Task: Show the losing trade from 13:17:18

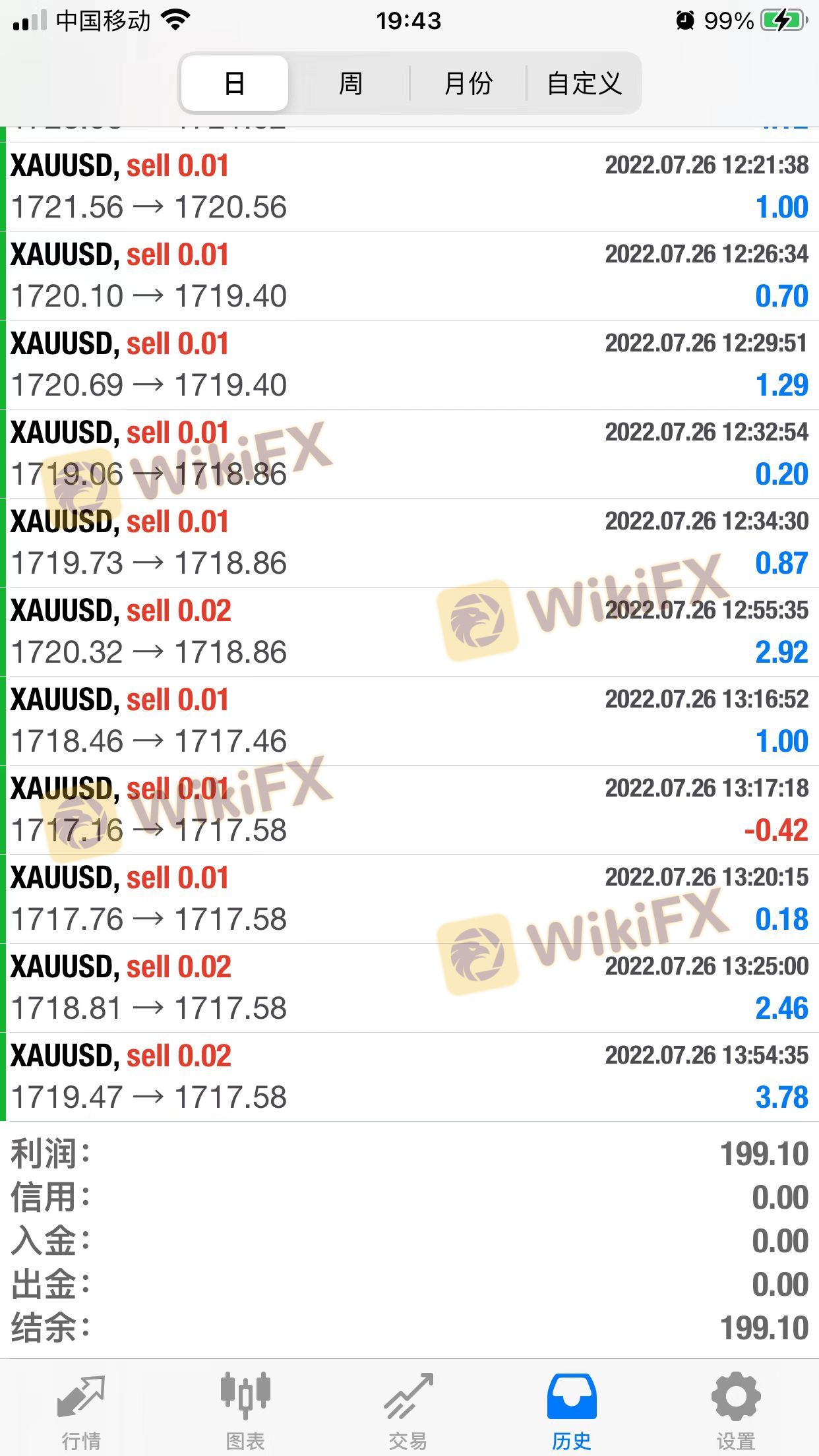Action: [x=409, y=810]
